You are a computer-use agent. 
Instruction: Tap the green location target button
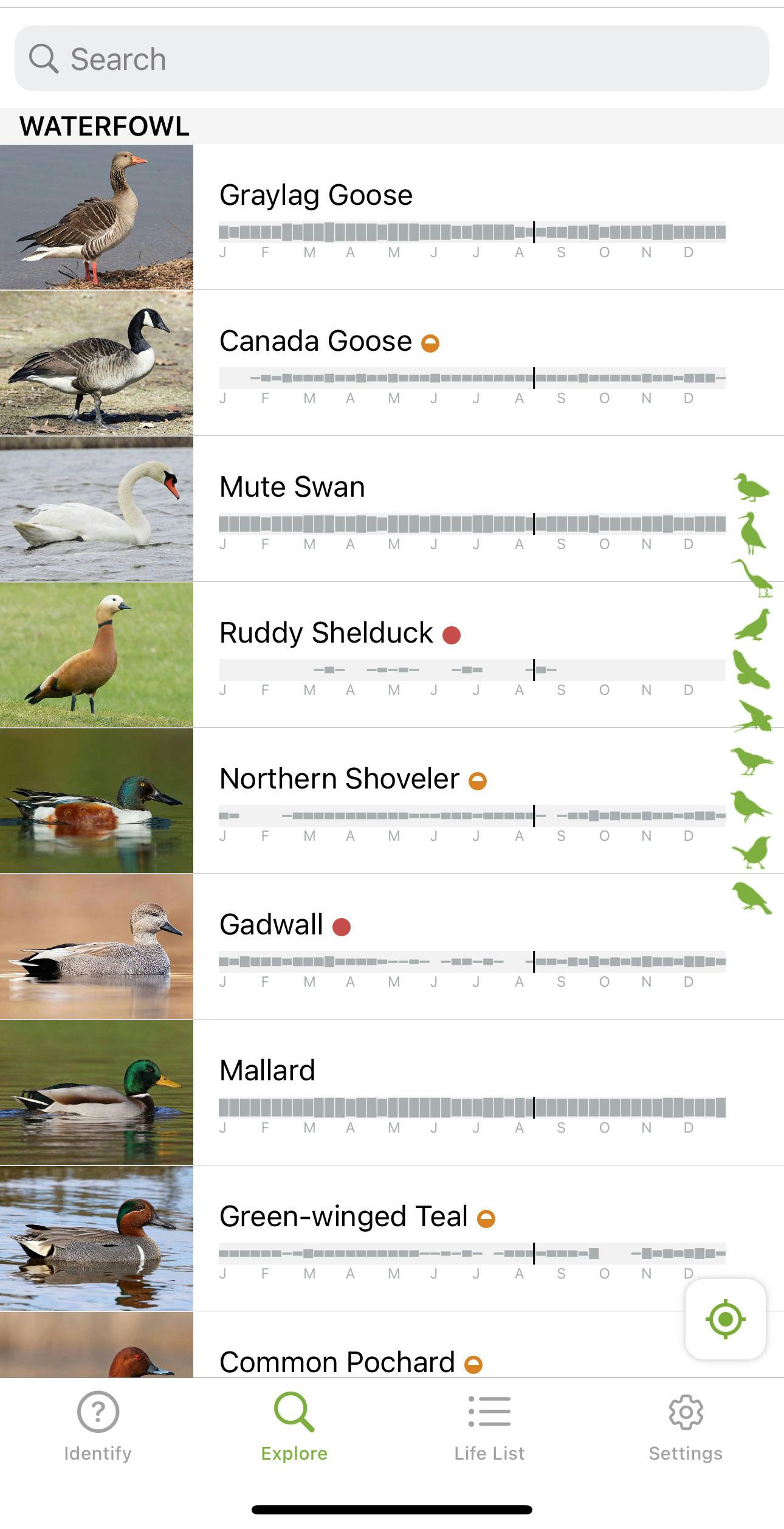[x=725, y=1319]
